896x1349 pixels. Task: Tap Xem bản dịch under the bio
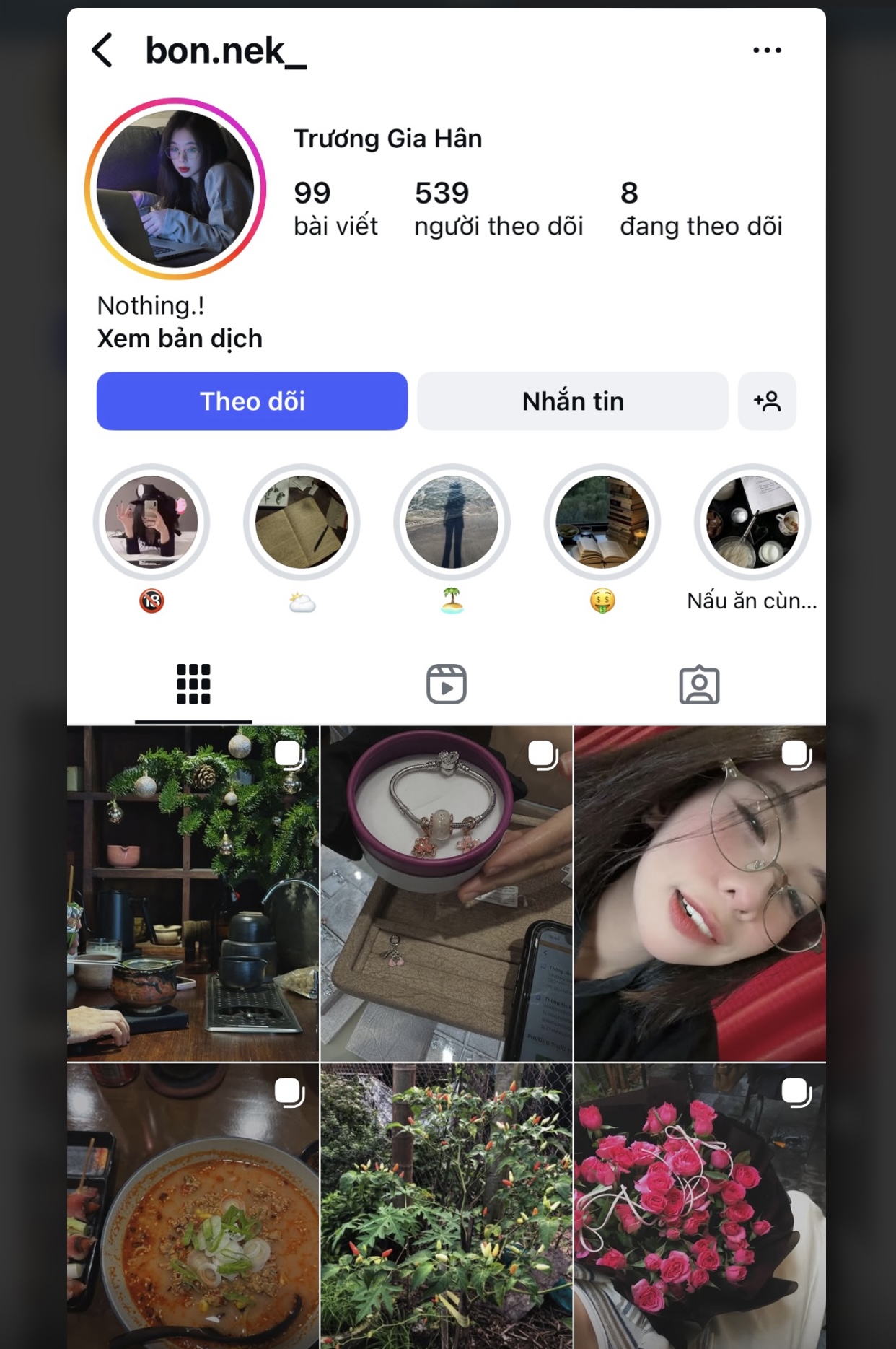click(x=180, y=339)
